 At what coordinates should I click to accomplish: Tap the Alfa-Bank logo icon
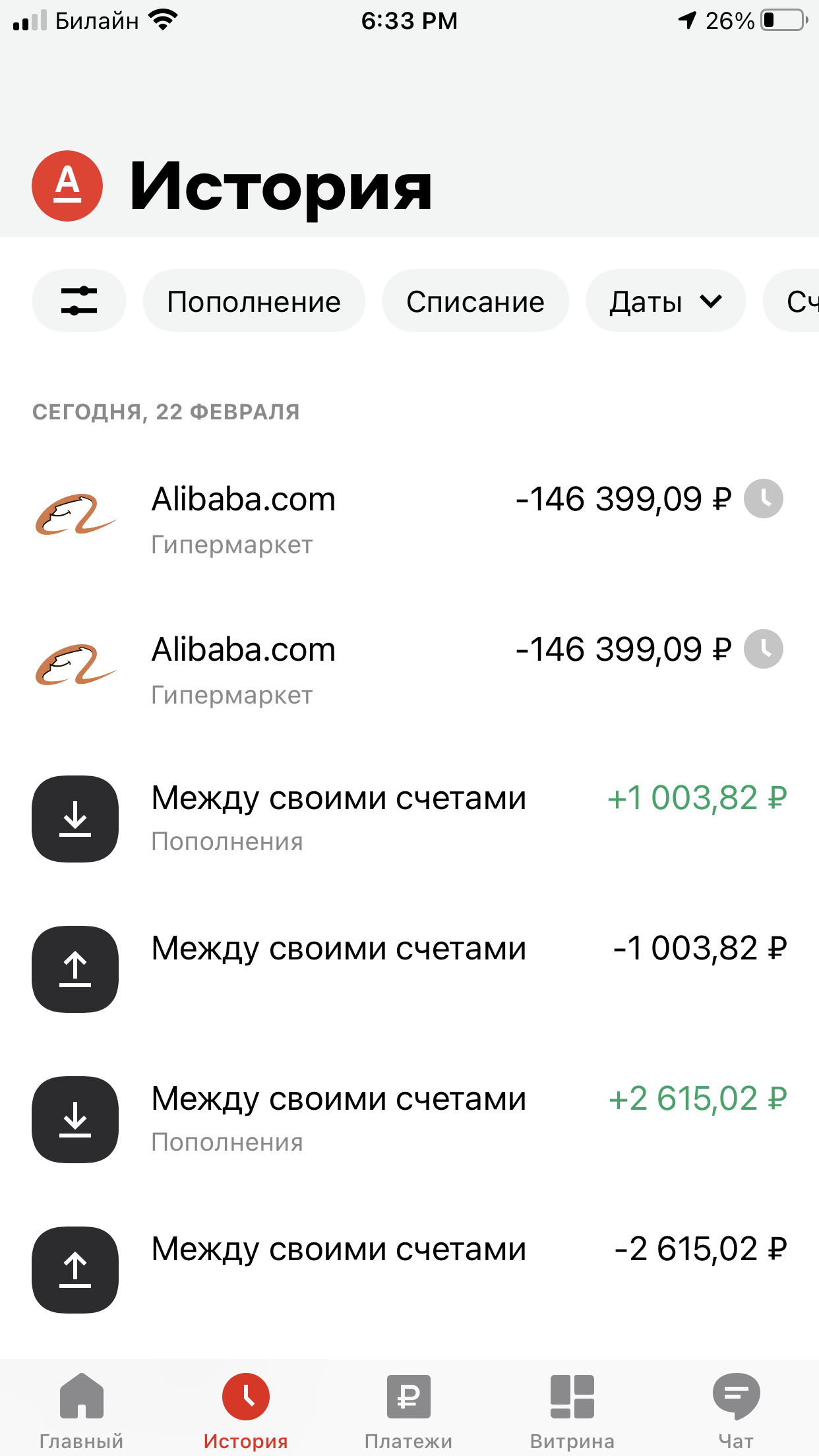click(67, 186)
